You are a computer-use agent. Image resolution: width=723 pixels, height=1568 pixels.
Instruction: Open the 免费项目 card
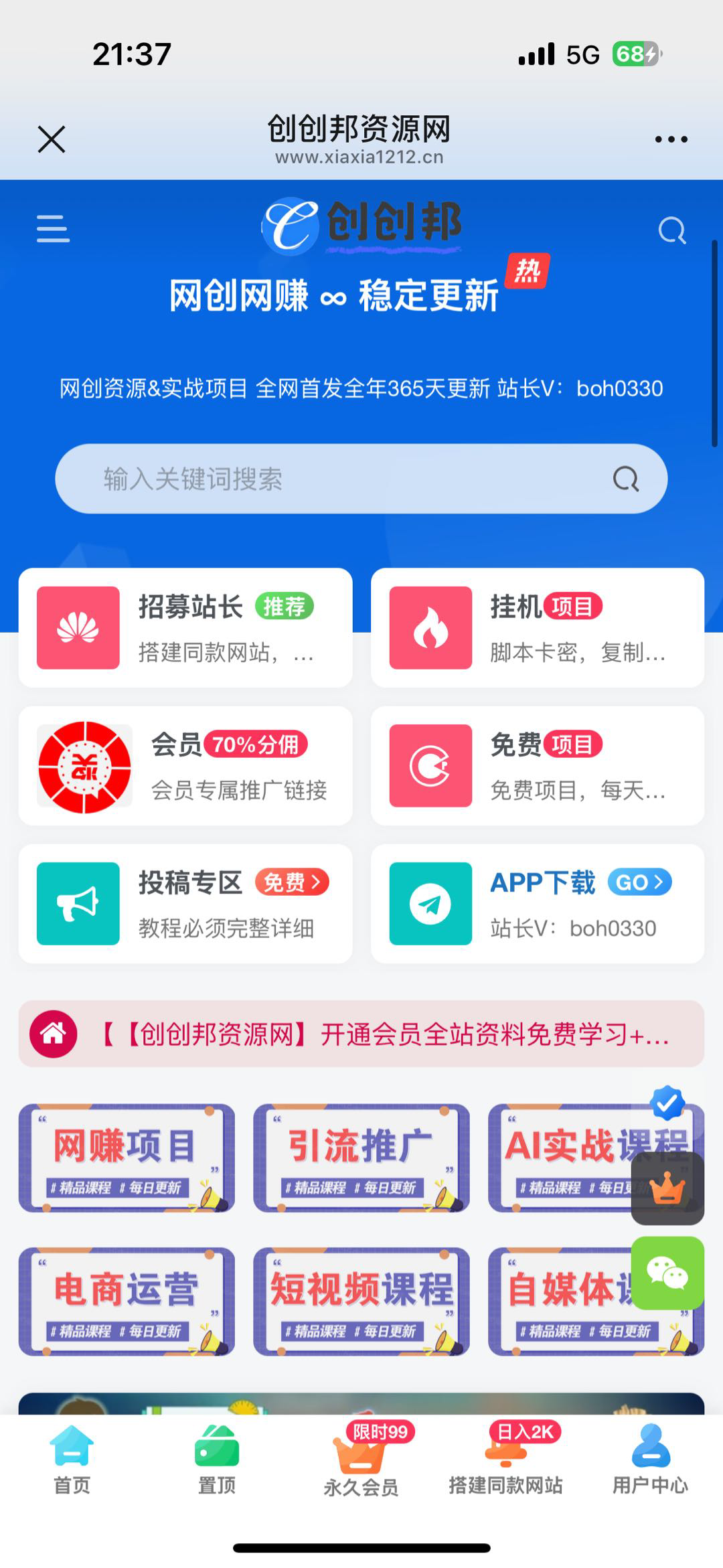(538, 766)
